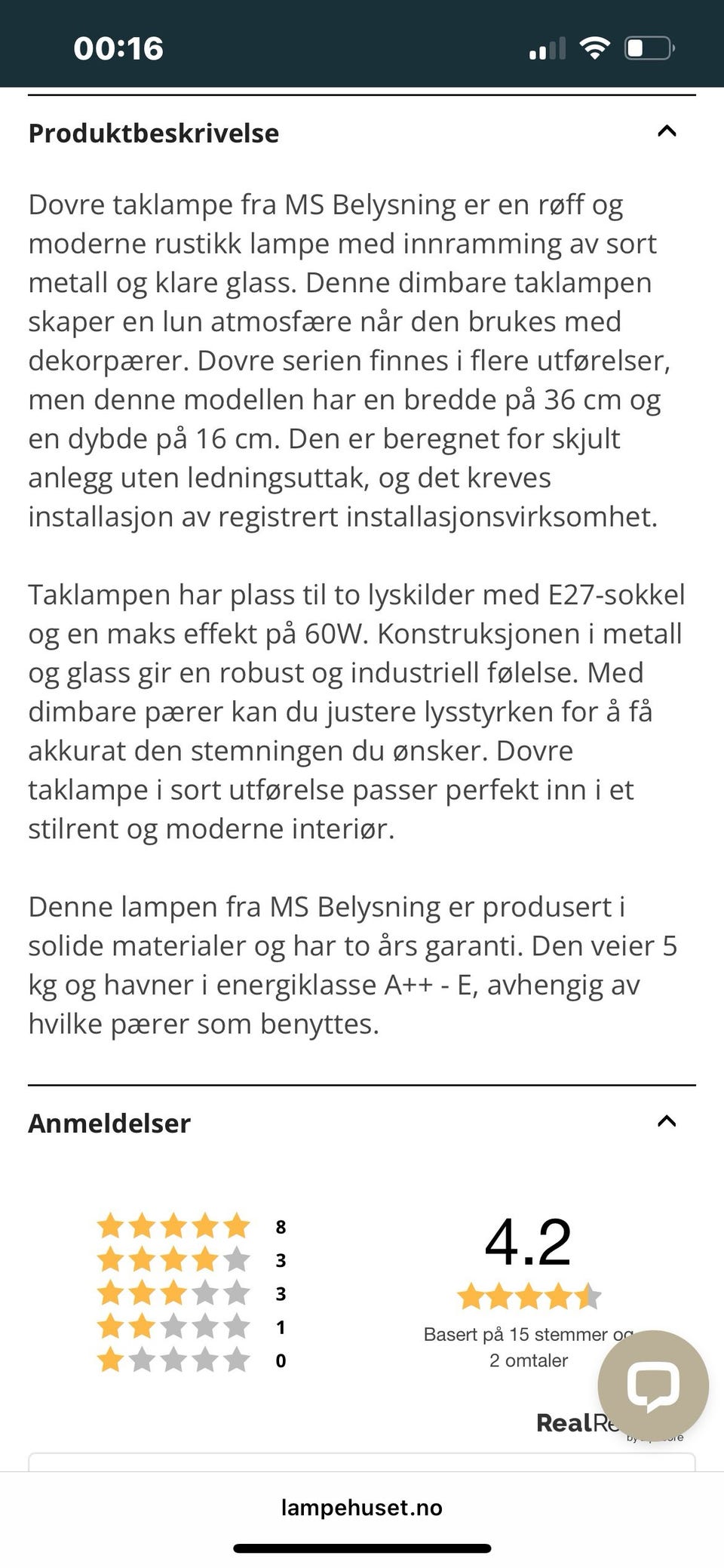The height and width of the screenshot is (1568, 724).
Task: Open the Anmeldelser section header
Action: coord(108,1124)
